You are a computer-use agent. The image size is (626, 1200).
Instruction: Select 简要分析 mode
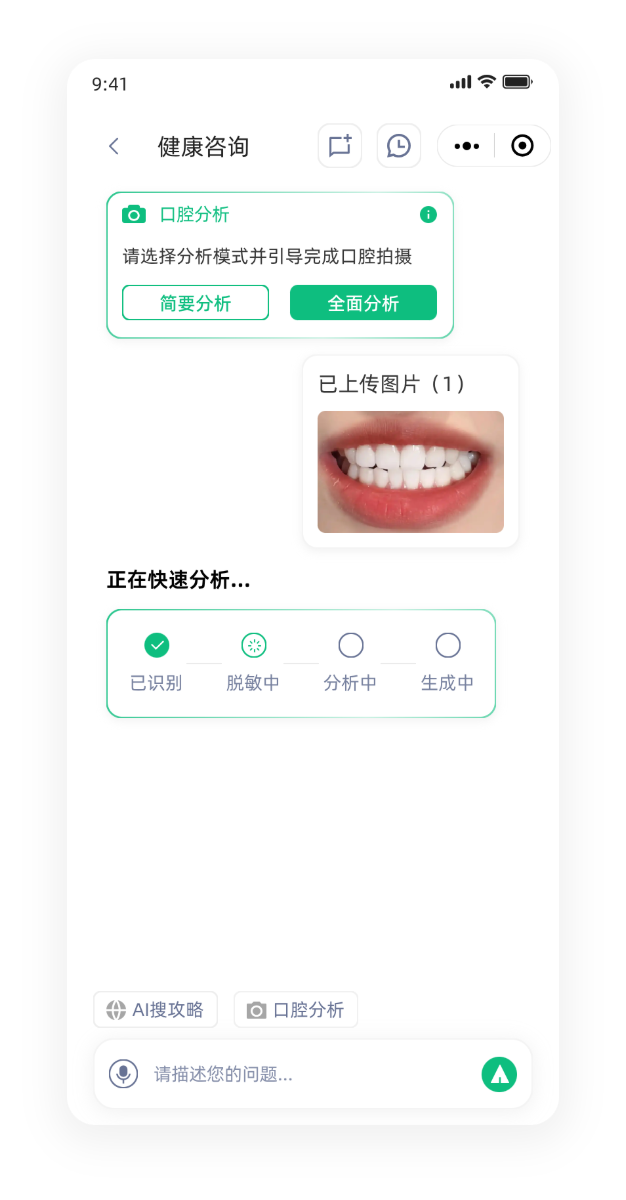click(x=195, y=303)
